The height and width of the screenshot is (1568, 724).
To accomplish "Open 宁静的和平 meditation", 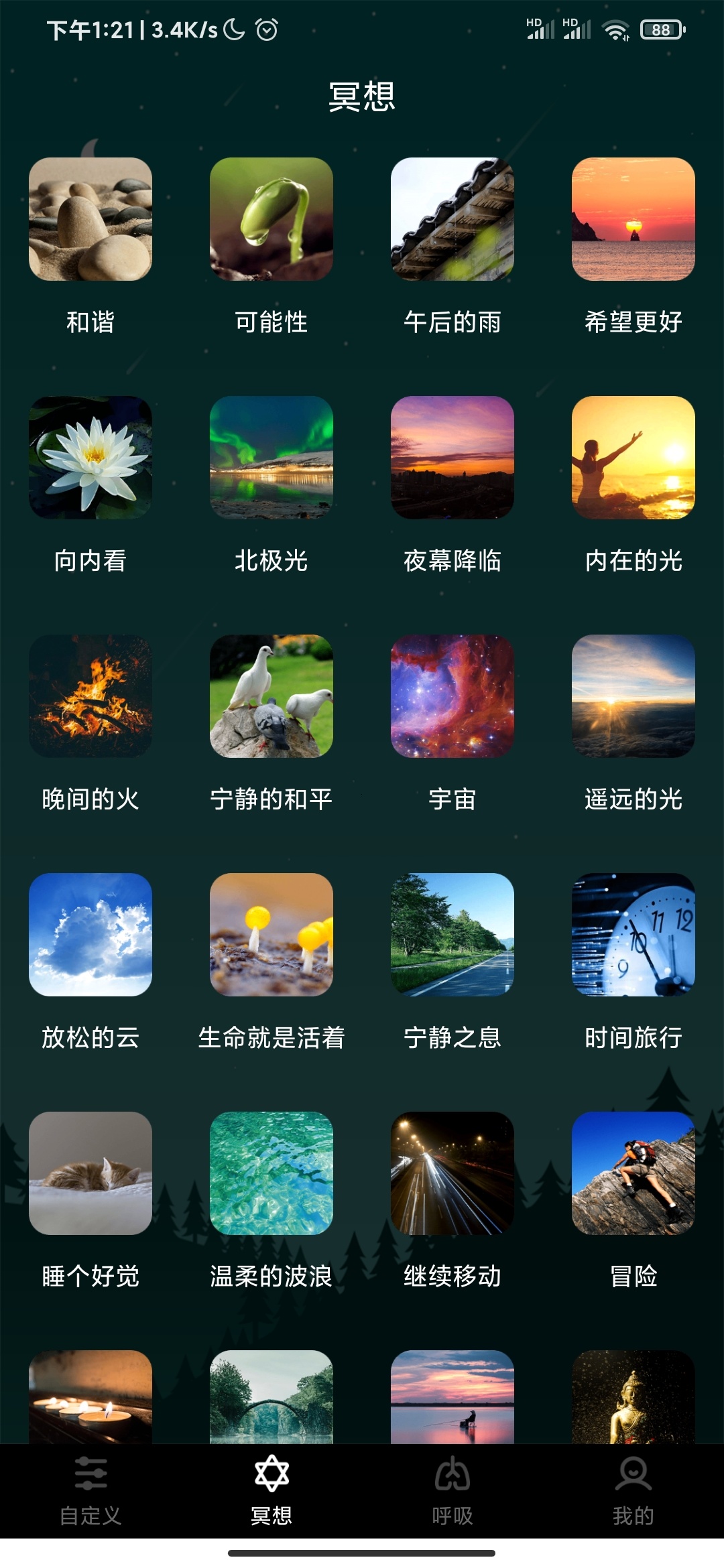I will pyautogui.click(x=271, y=696).
